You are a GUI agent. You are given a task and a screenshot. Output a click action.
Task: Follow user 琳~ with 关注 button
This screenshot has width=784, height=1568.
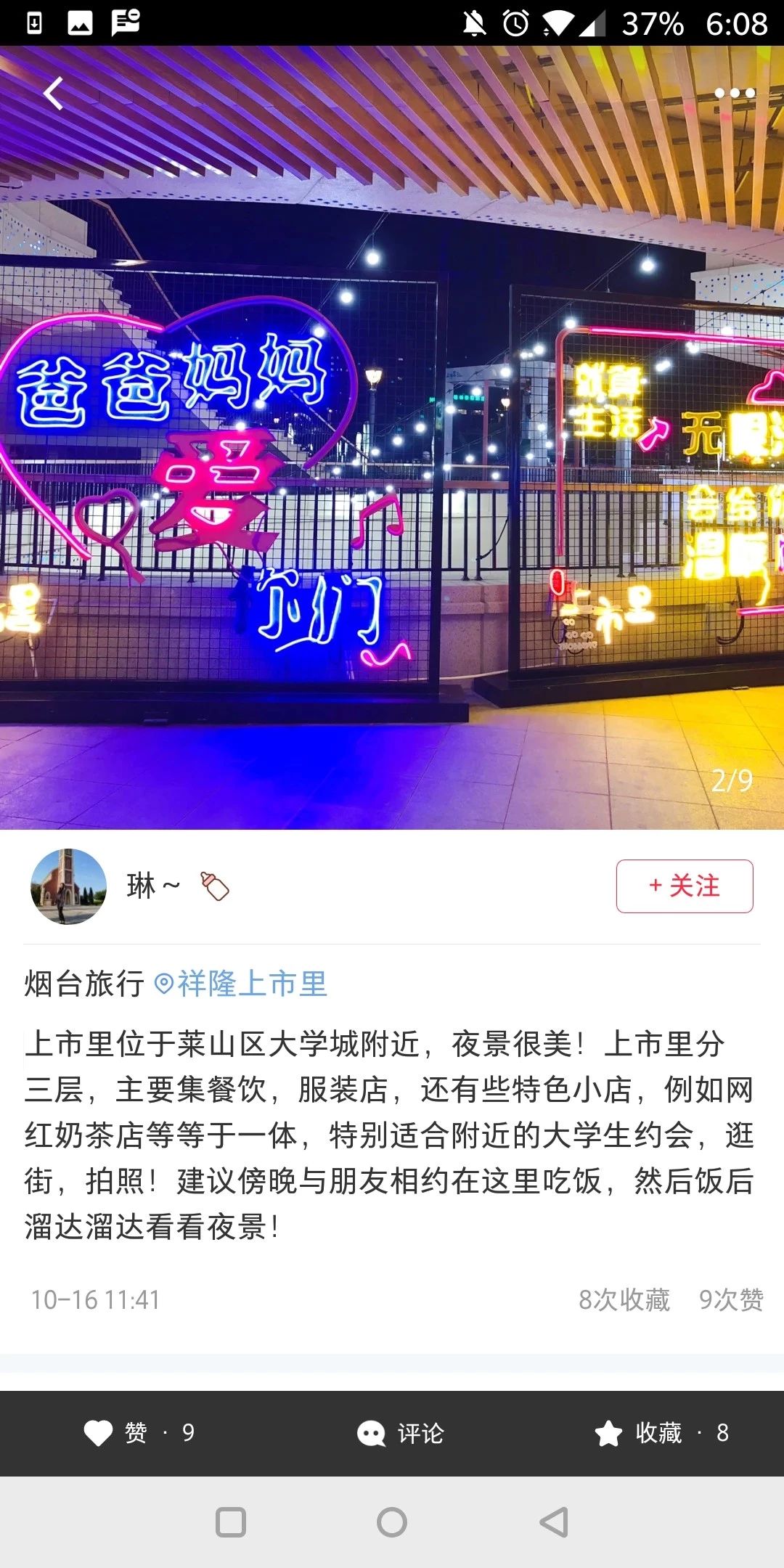pos(684,886)
